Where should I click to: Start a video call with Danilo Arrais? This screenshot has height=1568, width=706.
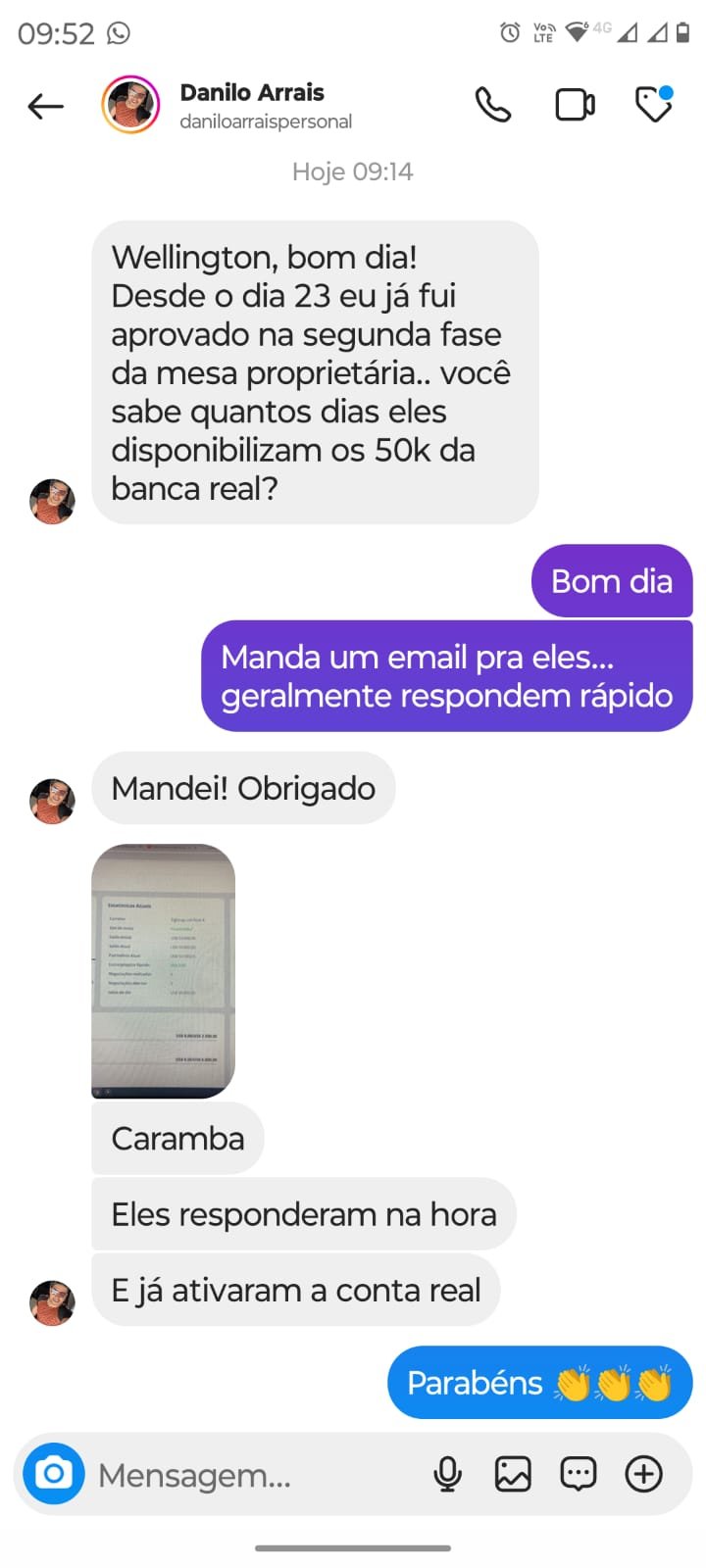click(575, 105)
